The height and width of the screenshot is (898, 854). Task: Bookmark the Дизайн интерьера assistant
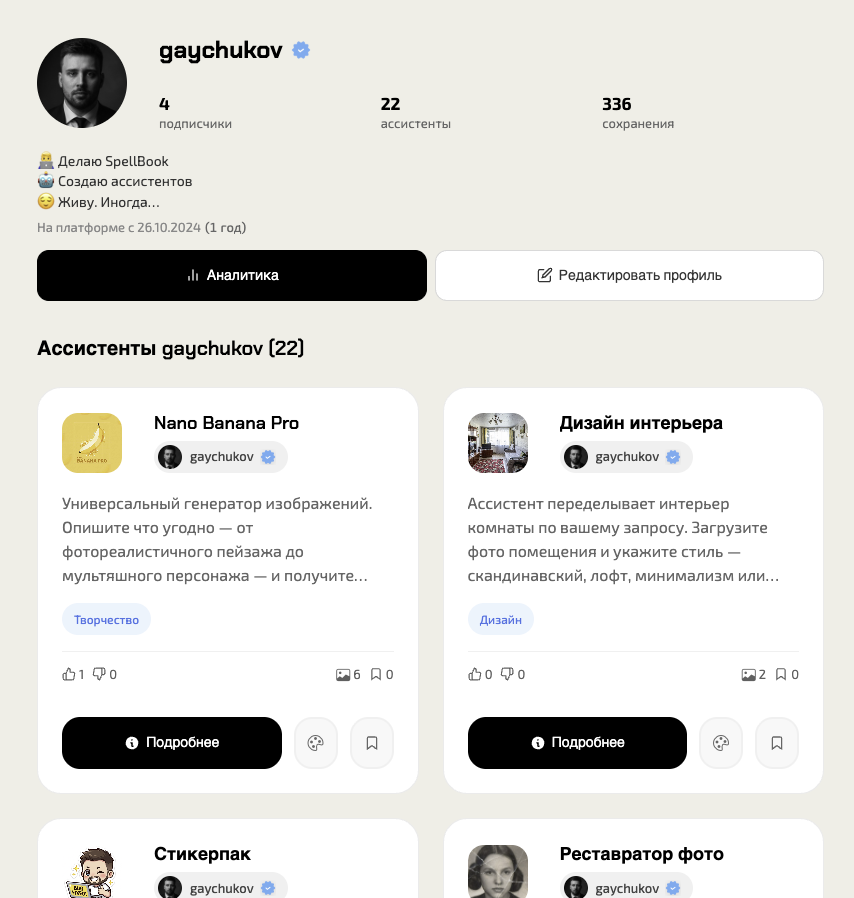click(777, 743)
